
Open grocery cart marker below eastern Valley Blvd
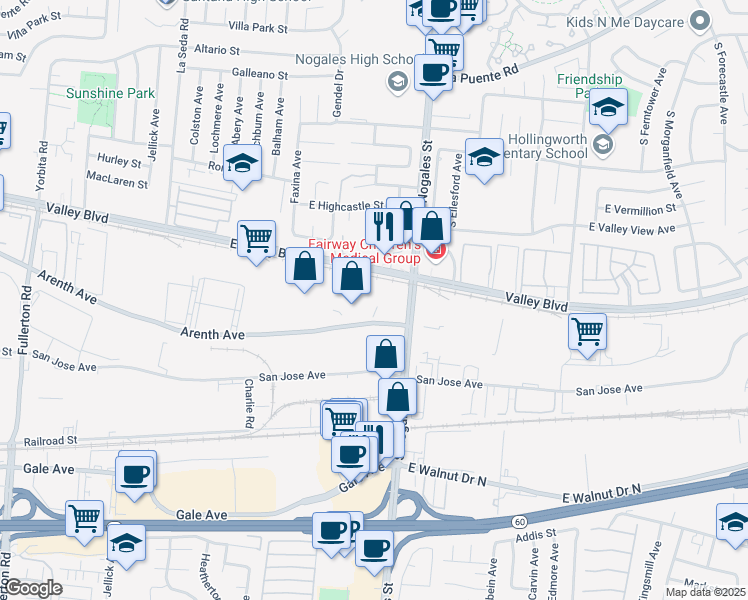588,336
